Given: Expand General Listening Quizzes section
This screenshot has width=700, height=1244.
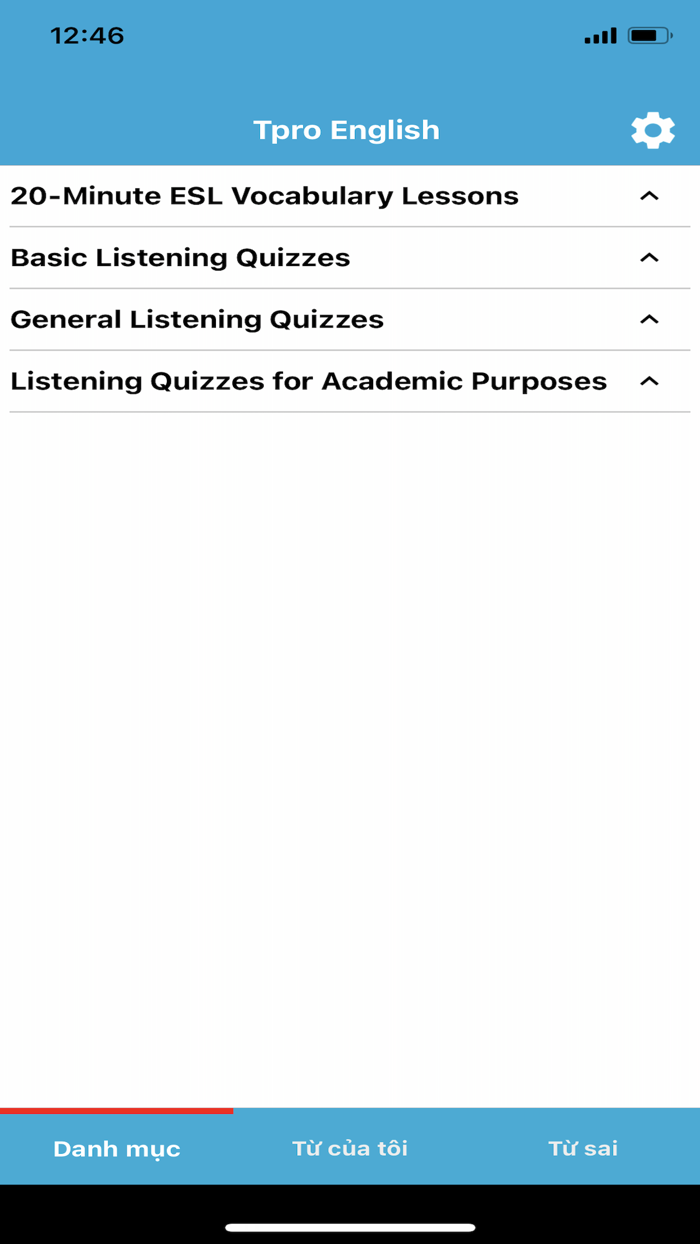Looking at the screenshot, I should (x=649, y=320).
